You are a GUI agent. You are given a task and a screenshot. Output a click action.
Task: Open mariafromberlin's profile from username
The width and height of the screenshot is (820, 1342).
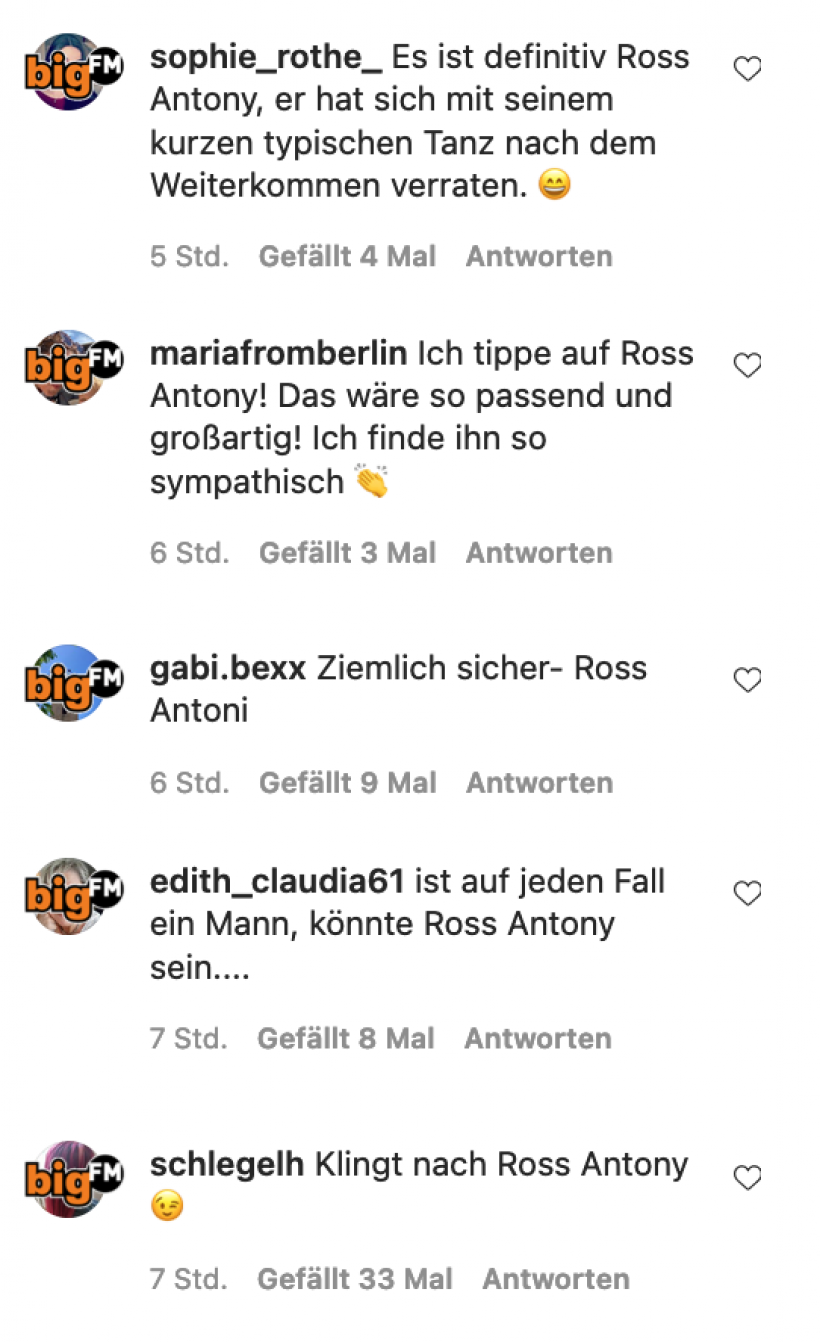[x=278, y=354]
